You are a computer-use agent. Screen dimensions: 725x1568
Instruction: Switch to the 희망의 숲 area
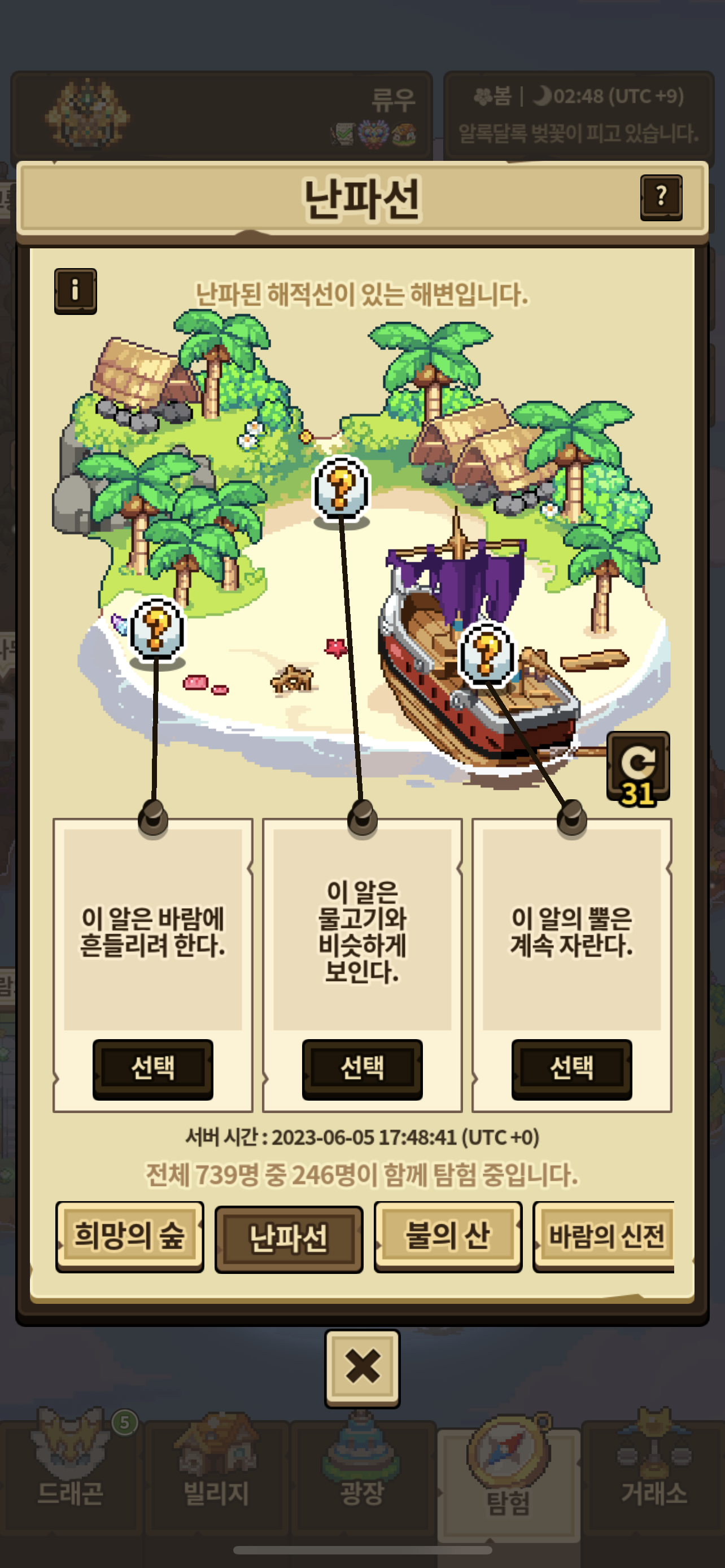[x=130, y=1236]
